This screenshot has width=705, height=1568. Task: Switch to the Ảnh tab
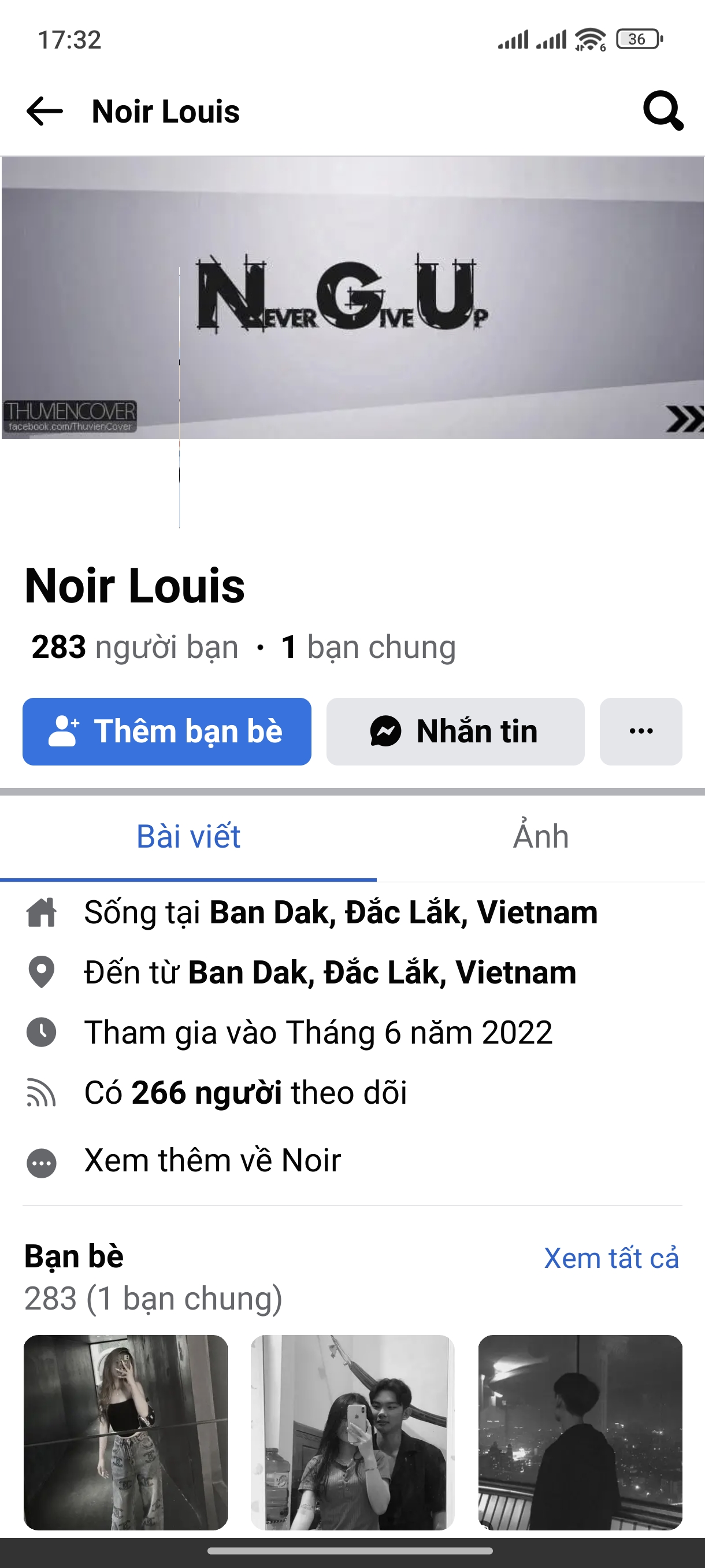pyautogui.click(x=540, y=837)
